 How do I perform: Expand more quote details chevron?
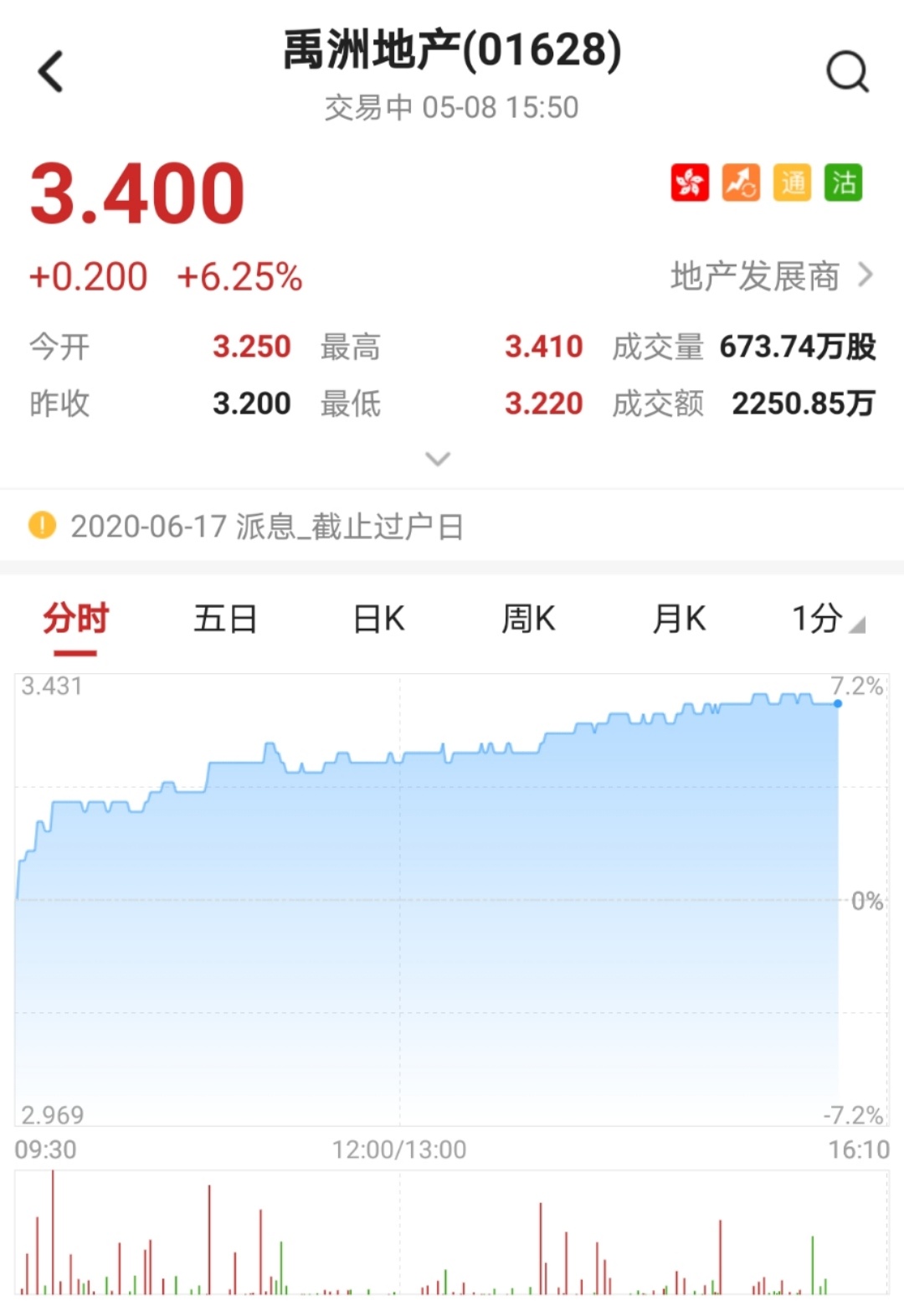438,459
